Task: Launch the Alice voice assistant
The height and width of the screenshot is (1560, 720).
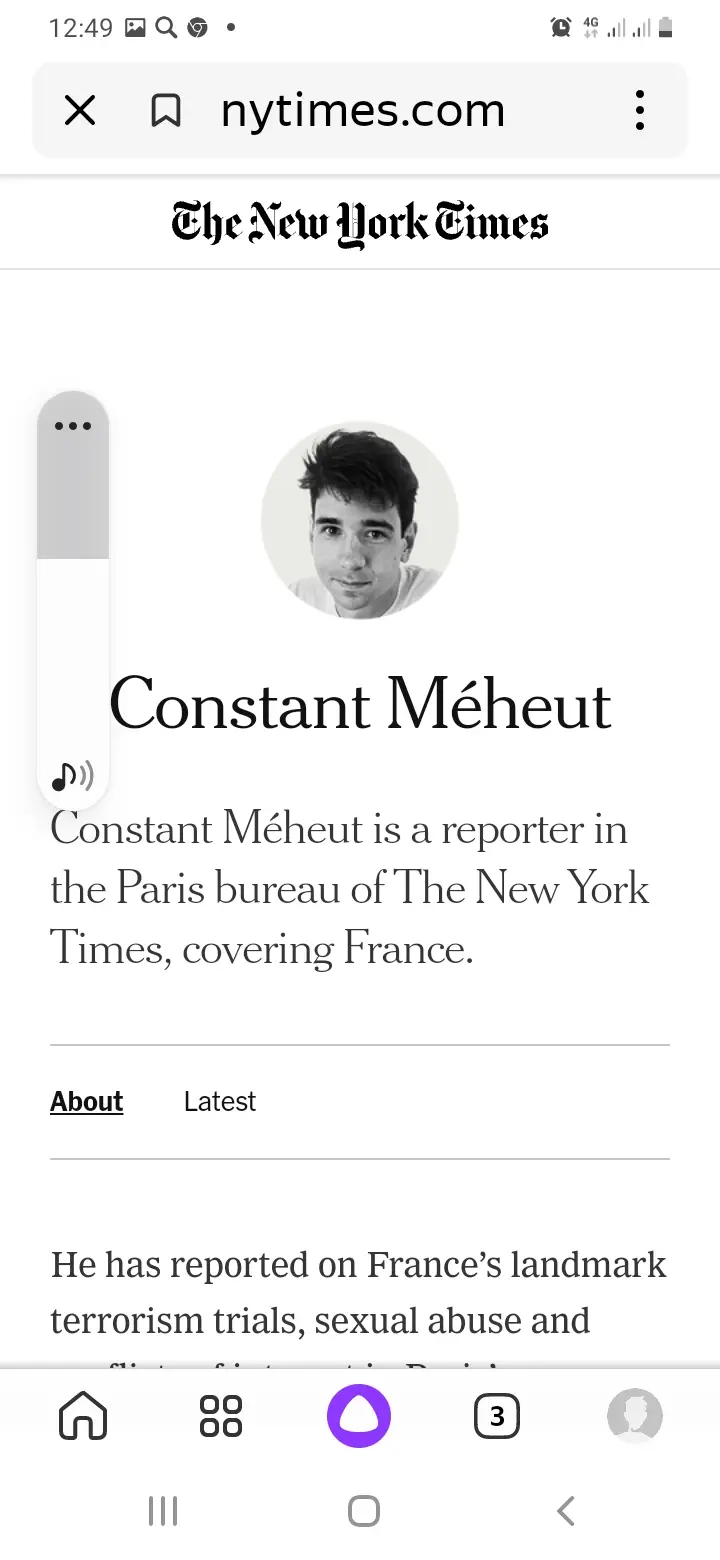Action: pyautogui.click(x=359, y=1417)
